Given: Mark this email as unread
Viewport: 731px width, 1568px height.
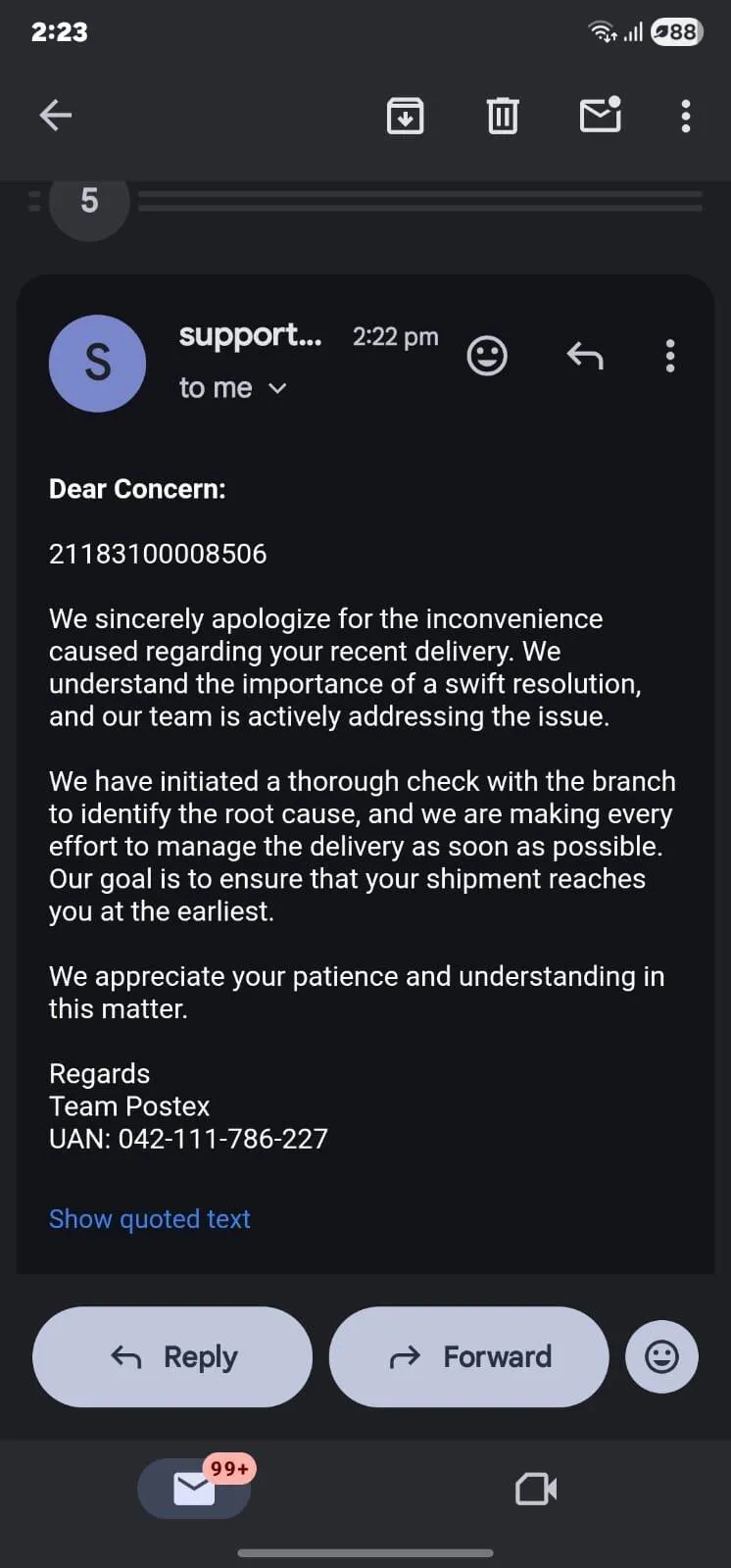Looking at the screenshot, I should pyautogui.click(x=600, y=116).
